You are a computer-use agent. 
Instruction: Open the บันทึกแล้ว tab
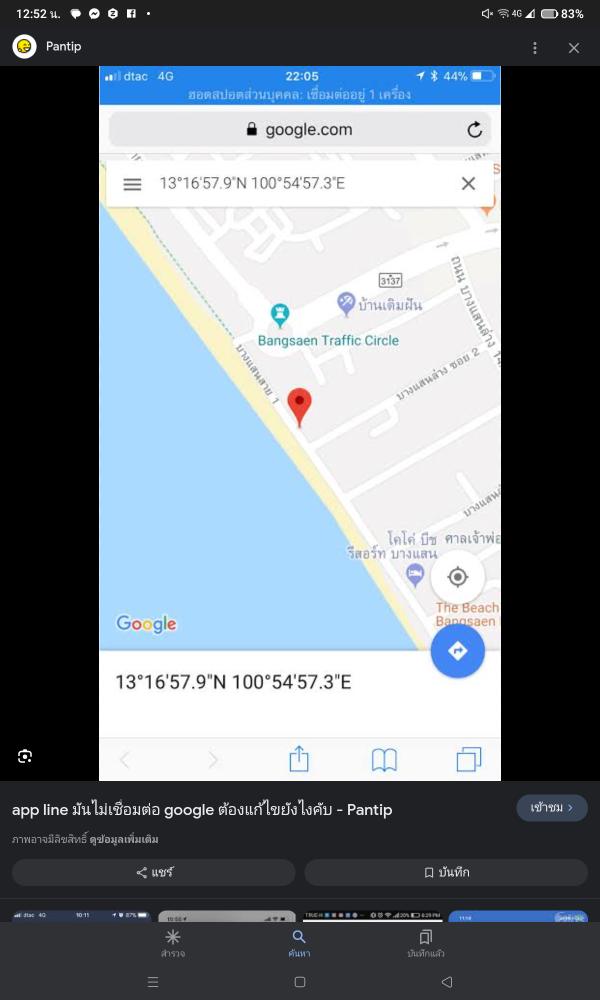click(x=426, y=943)
